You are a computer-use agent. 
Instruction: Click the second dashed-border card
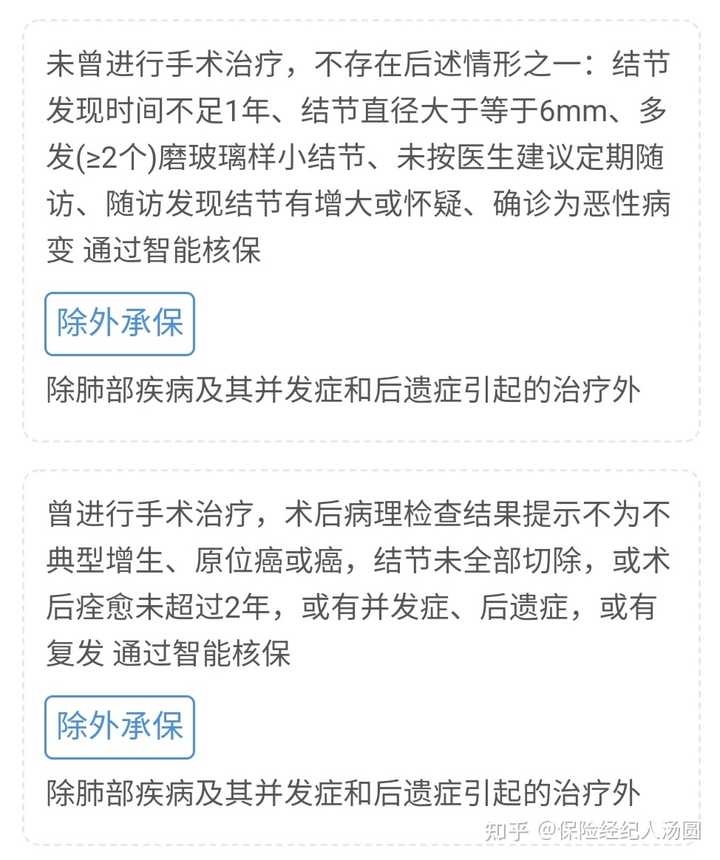pyautogui.click(x=360, y=640)
